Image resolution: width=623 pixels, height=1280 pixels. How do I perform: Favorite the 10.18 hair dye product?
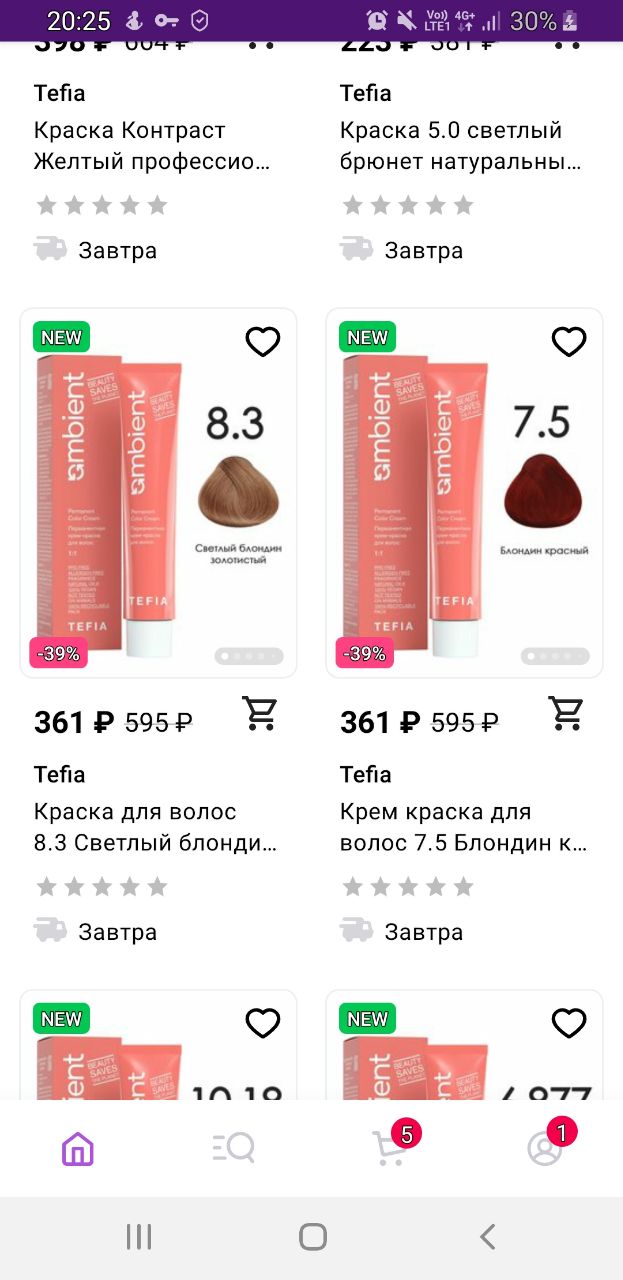click(263, 1023)
